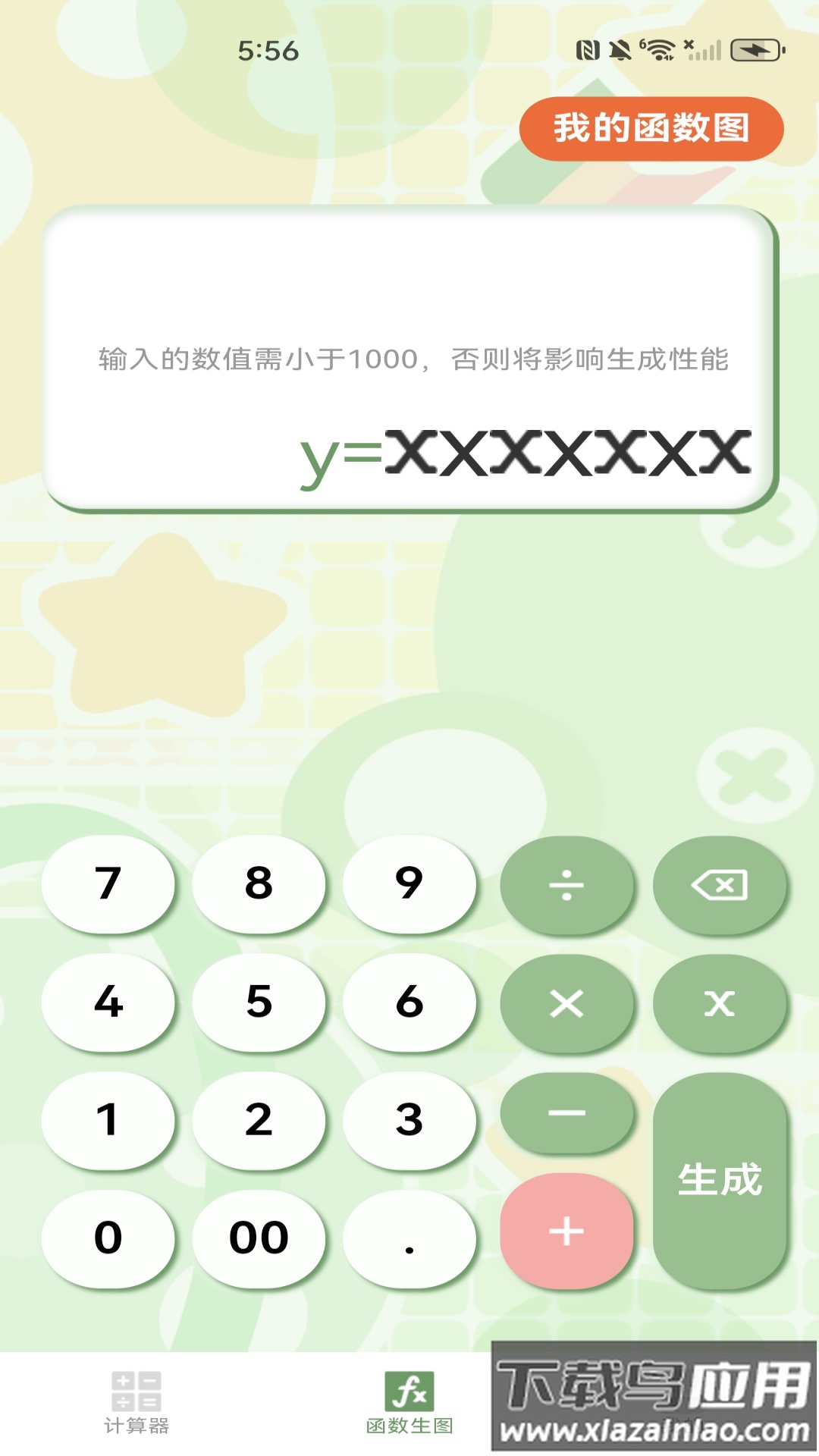Viewport: 819px width, 1456px height.
Task: Enter digit 4
Action: [108, 1003]
